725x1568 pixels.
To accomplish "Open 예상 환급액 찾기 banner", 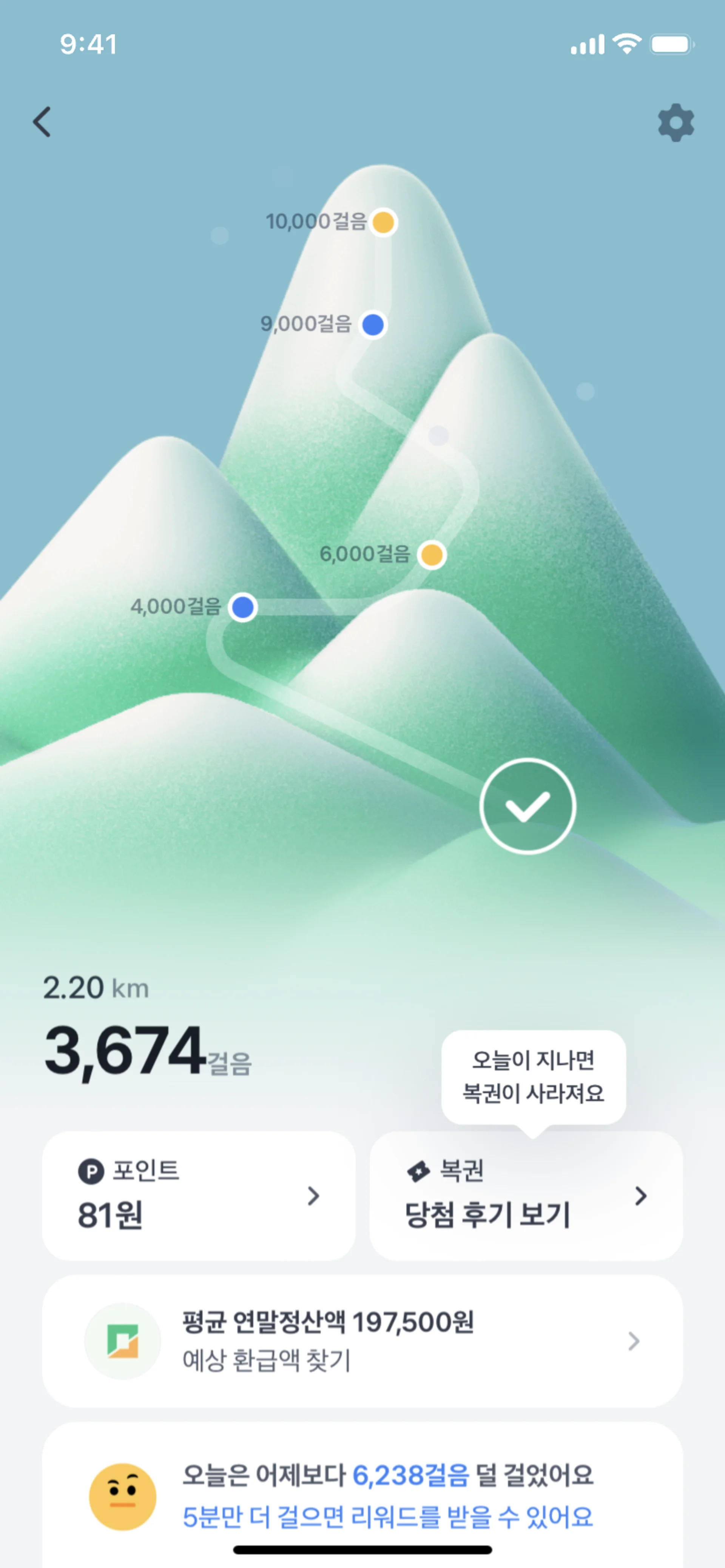I will pos(362,1341).
